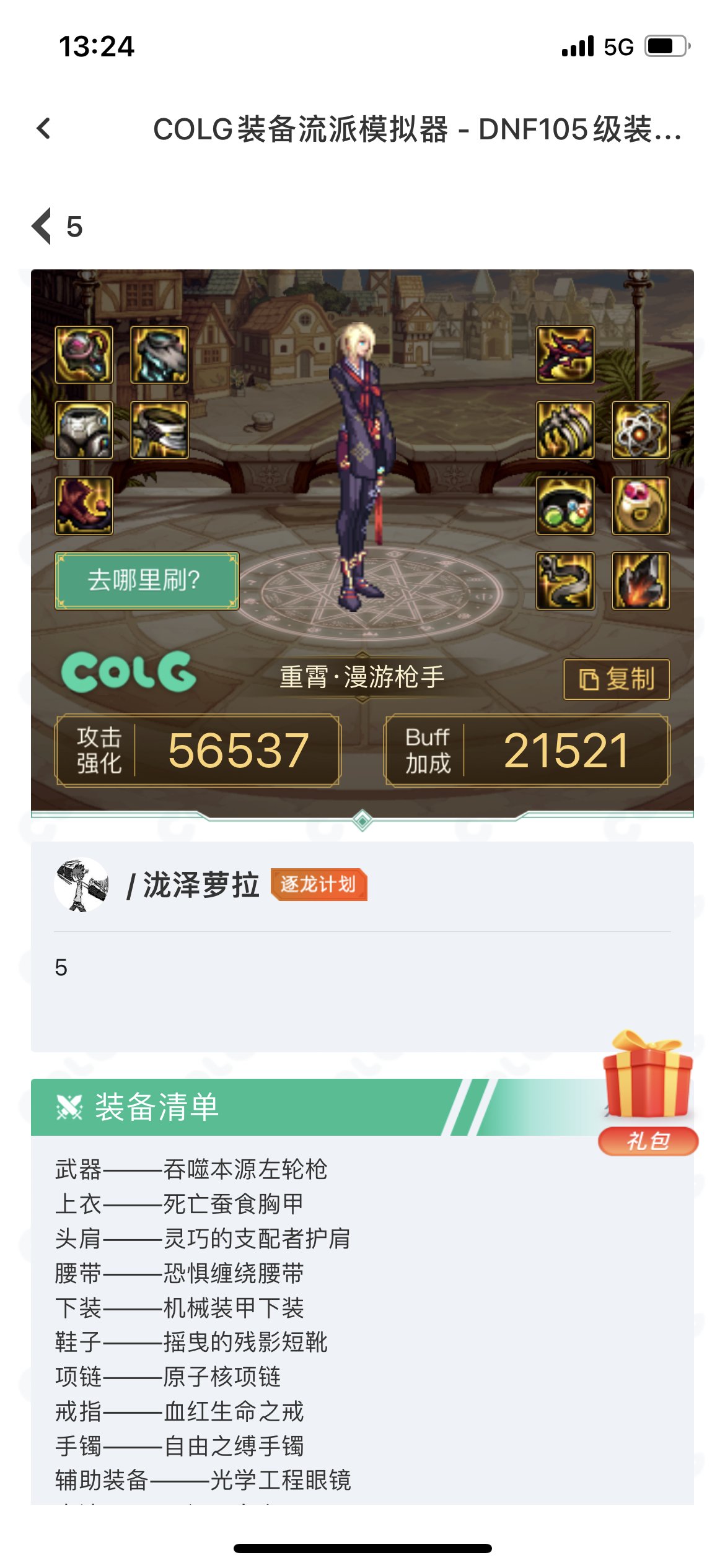Screen dimensions: 725x1568
Task: View the atomic nucleus necklace slot
Action: point(640,430)
